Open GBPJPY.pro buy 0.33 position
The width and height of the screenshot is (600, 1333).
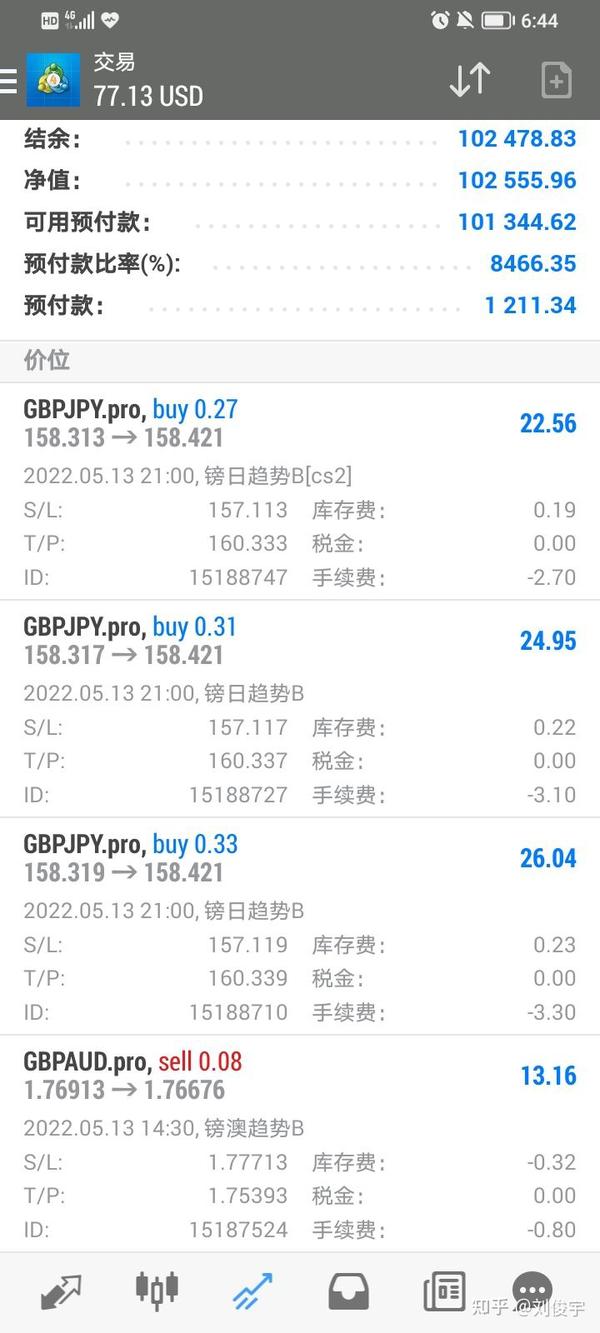coord(300,926)
